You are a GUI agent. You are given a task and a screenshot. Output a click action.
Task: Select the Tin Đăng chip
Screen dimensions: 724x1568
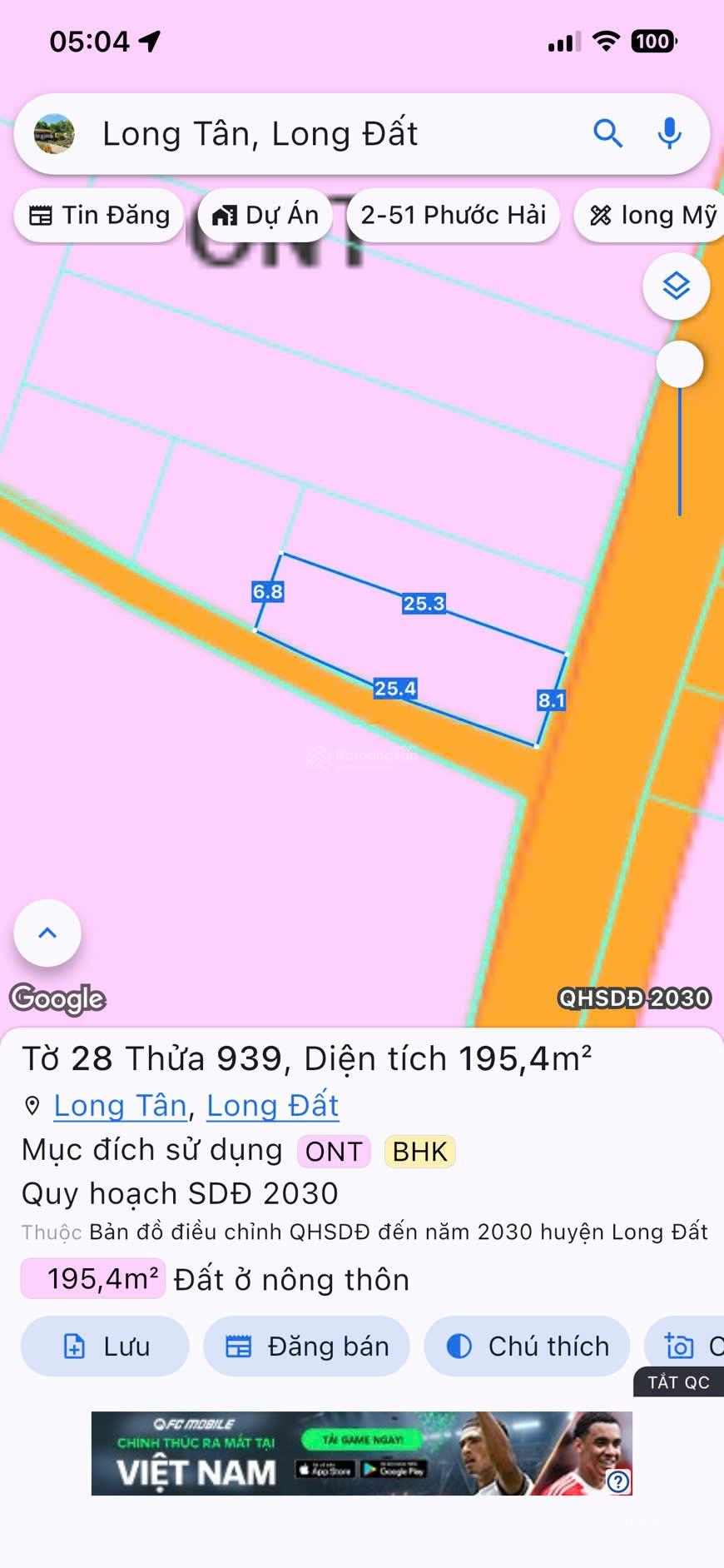pos(99,216)
